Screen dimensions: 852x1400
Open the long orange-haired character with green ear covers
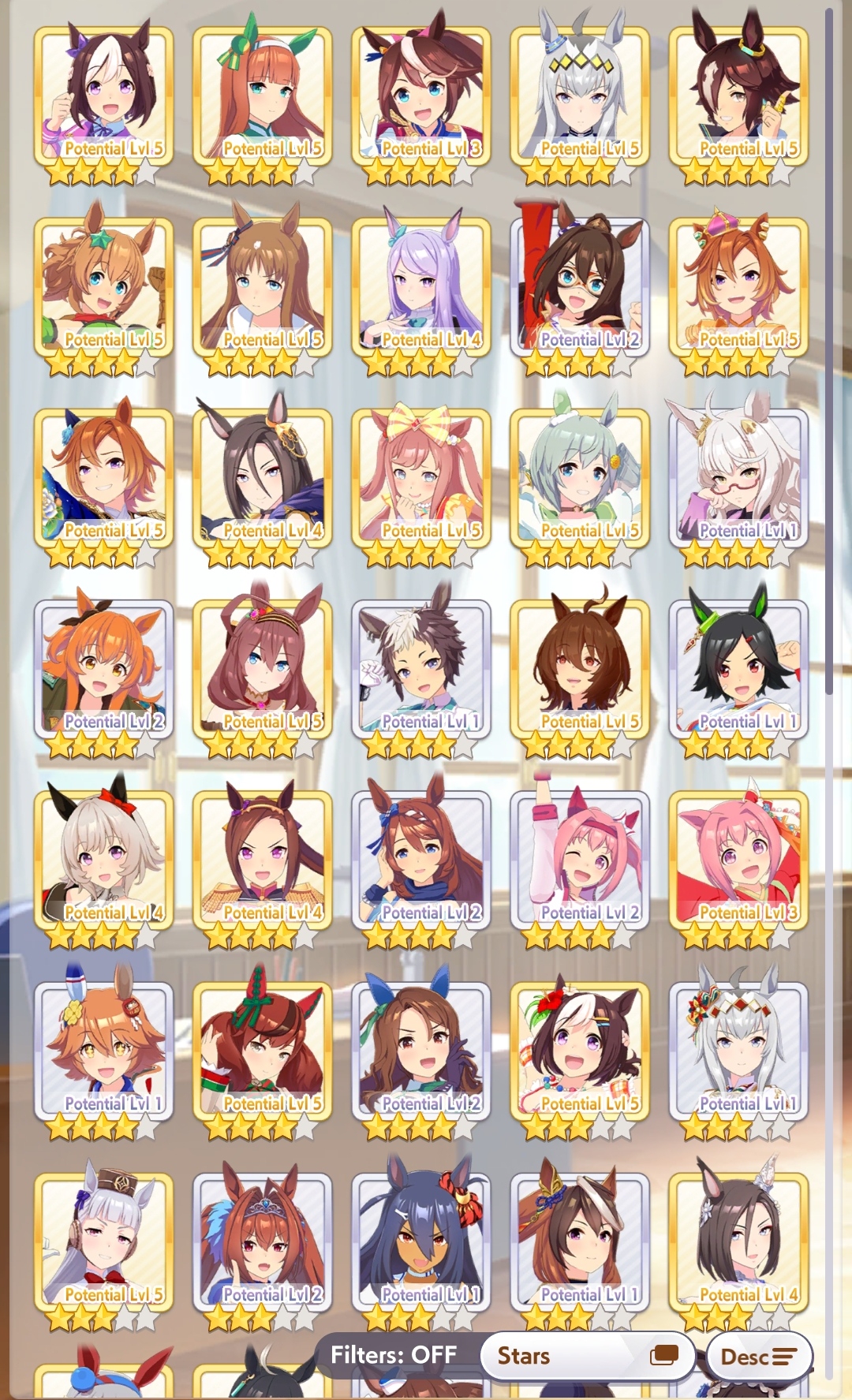263,97
